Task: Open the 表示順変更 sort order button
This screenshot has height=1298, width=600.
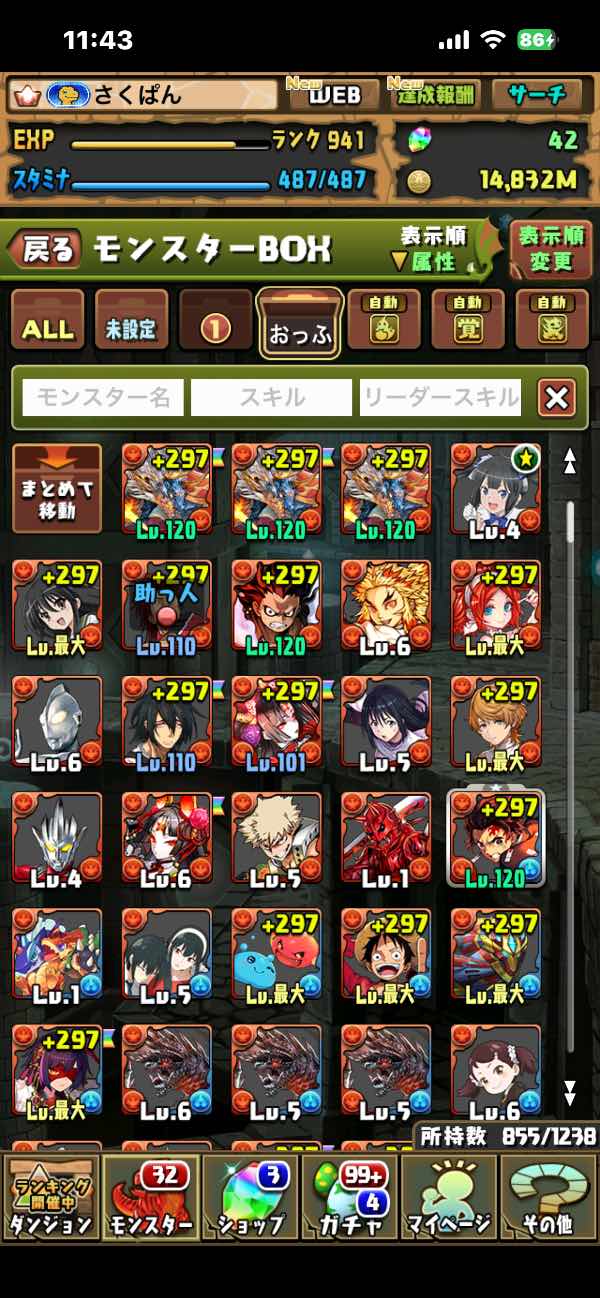Action: 551,248
